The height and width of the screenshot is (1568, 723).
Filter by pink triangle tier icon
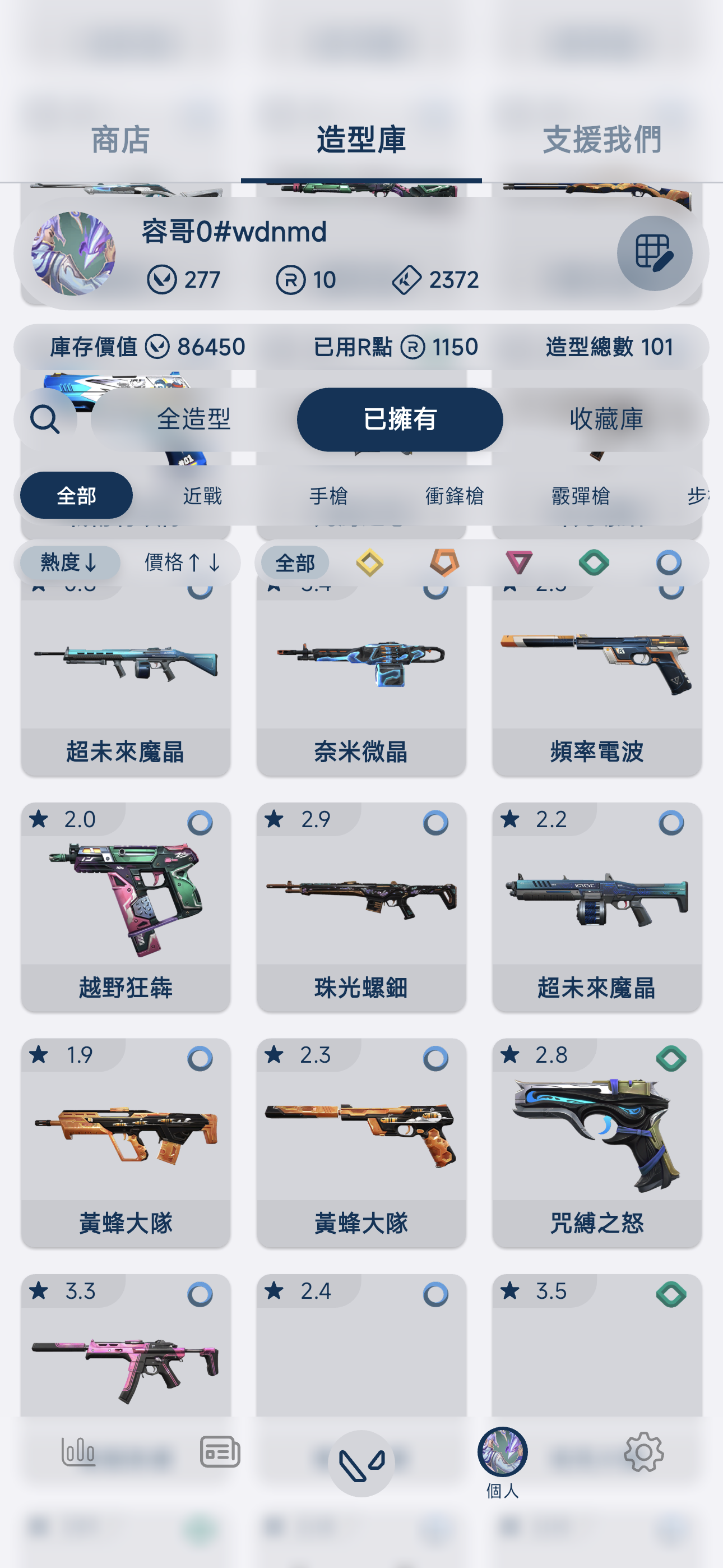click(518, 562)
